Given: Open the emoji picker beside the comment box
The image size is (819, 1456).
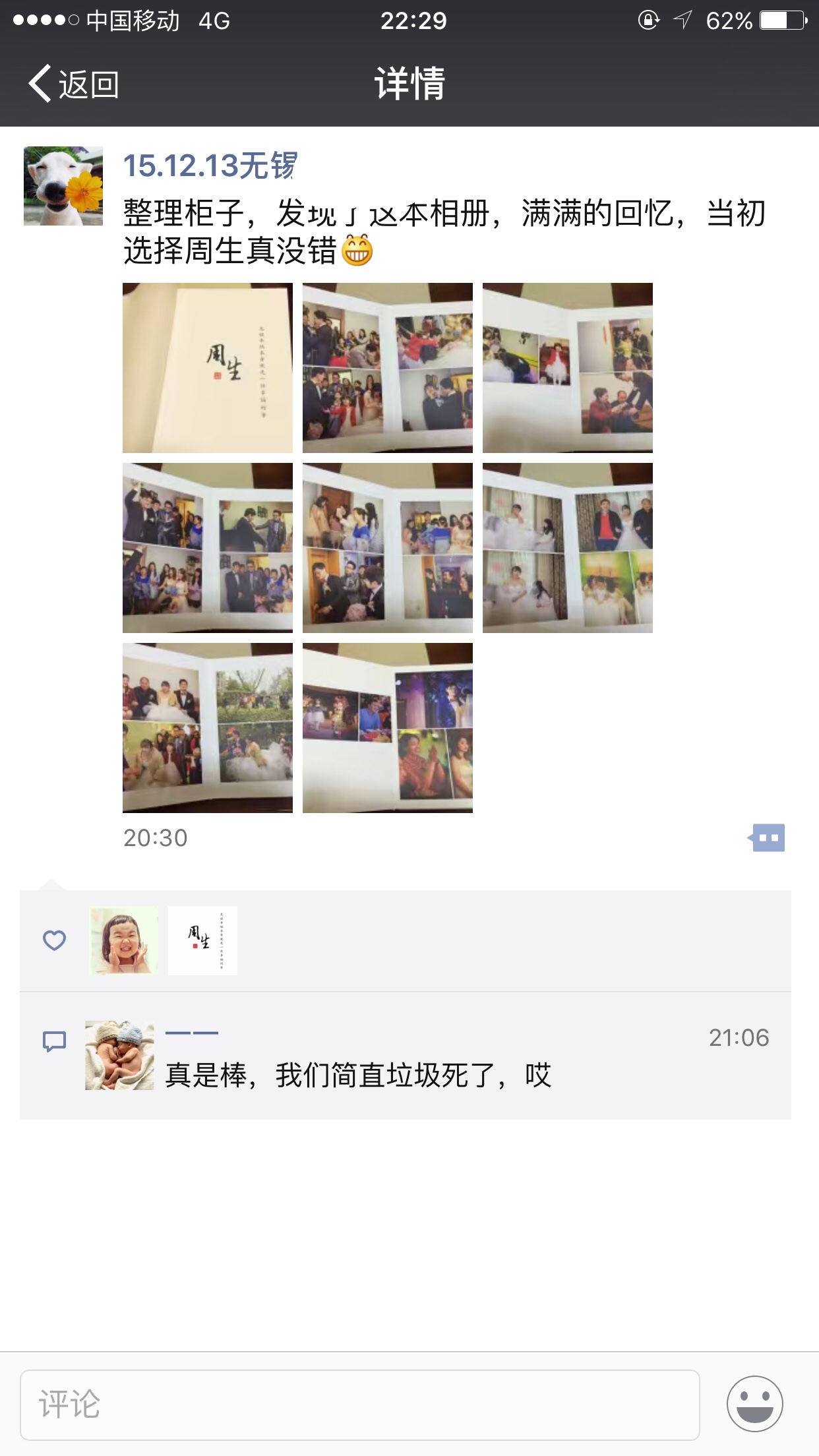Looking at the screenshot, I should (x=755, y=1404).
